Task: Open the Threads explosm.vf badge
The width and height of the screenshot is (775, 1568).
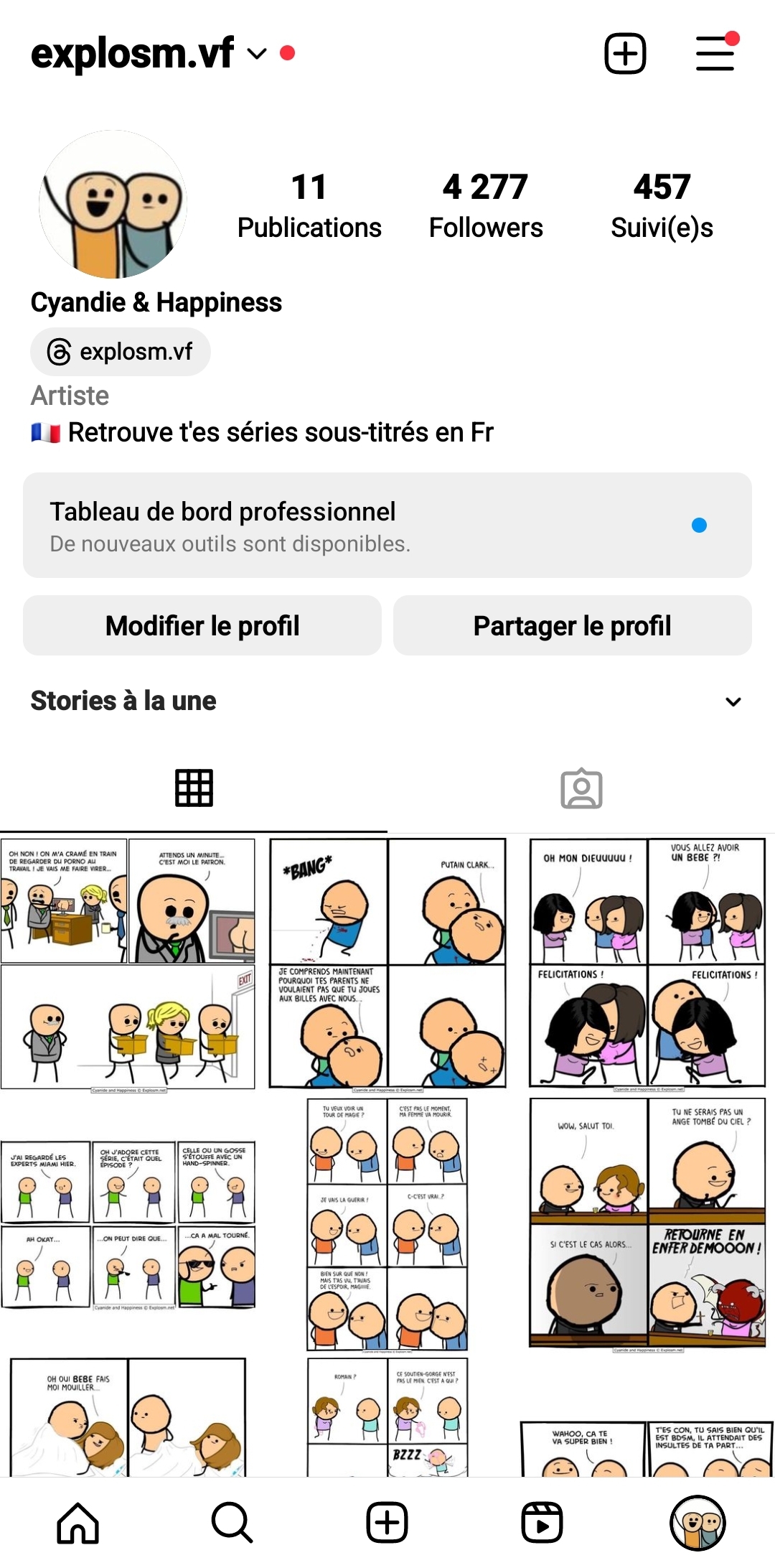Action: pos(121,352)
